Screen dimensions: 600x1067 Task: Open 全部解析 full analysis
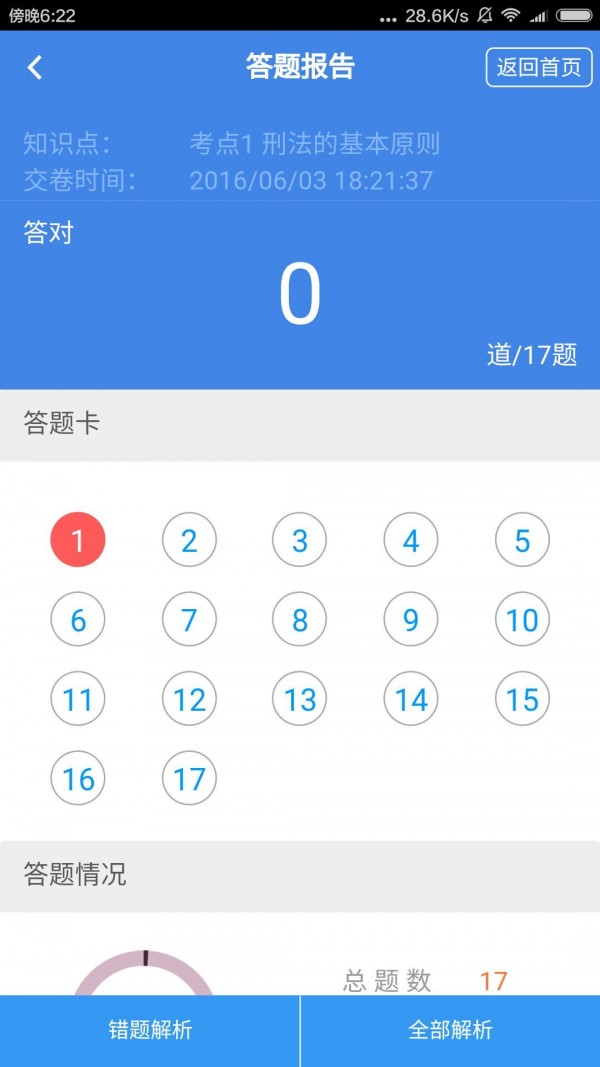pyautogui.click(x=450, y=1030)
